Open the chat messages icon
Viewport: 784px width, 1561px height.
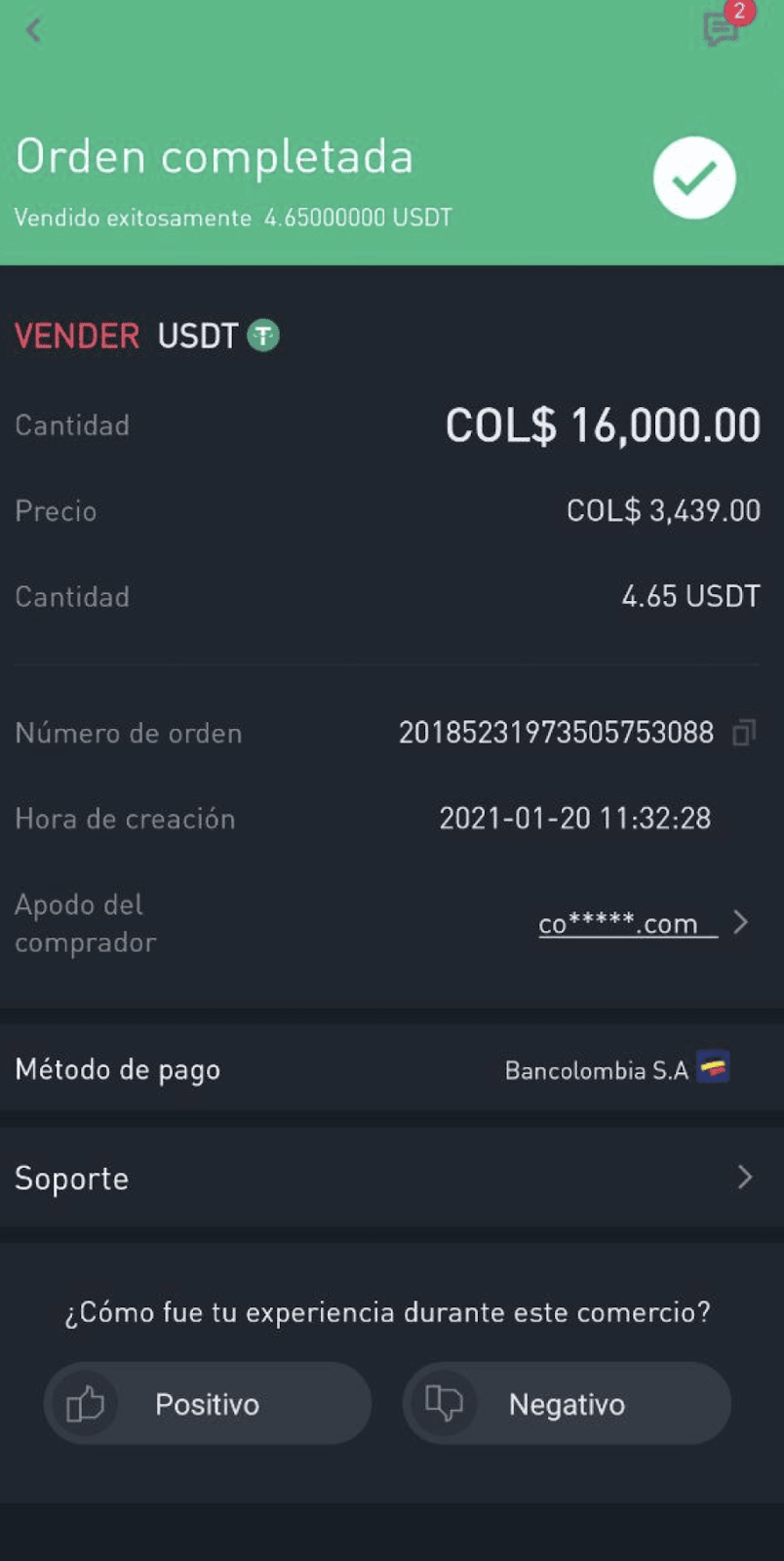[x=723, y=29]
